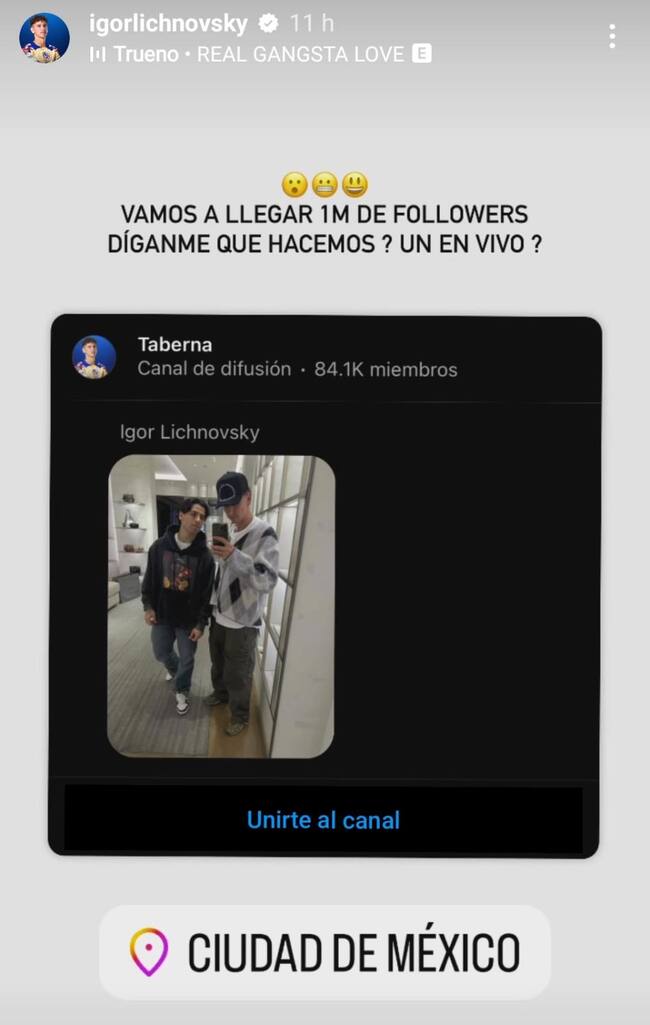Screen dimensions: 650x1025
Task: Join the Taberna channel via Unirte al canal
Action: 323,820
